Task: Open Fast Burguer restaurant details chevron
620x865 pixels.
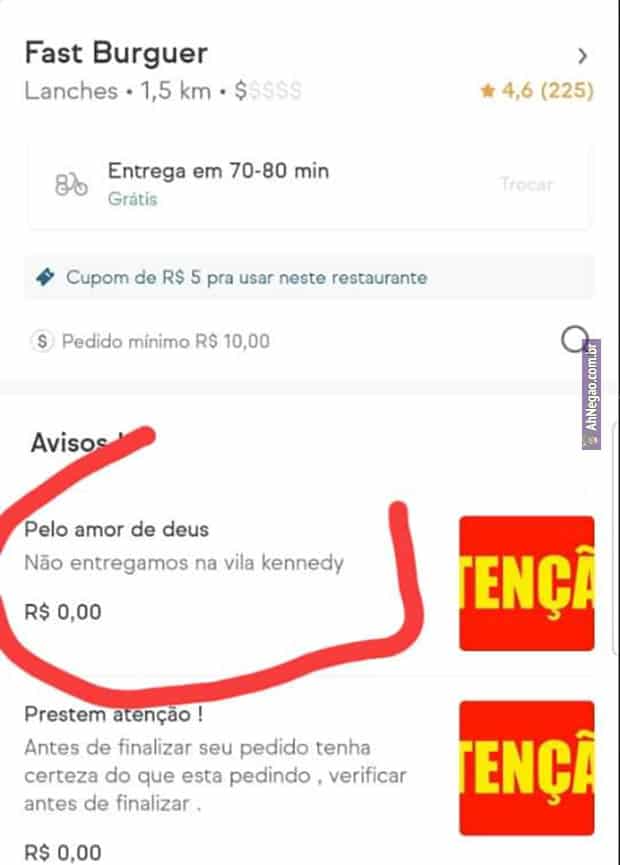Action: [583, 56]
